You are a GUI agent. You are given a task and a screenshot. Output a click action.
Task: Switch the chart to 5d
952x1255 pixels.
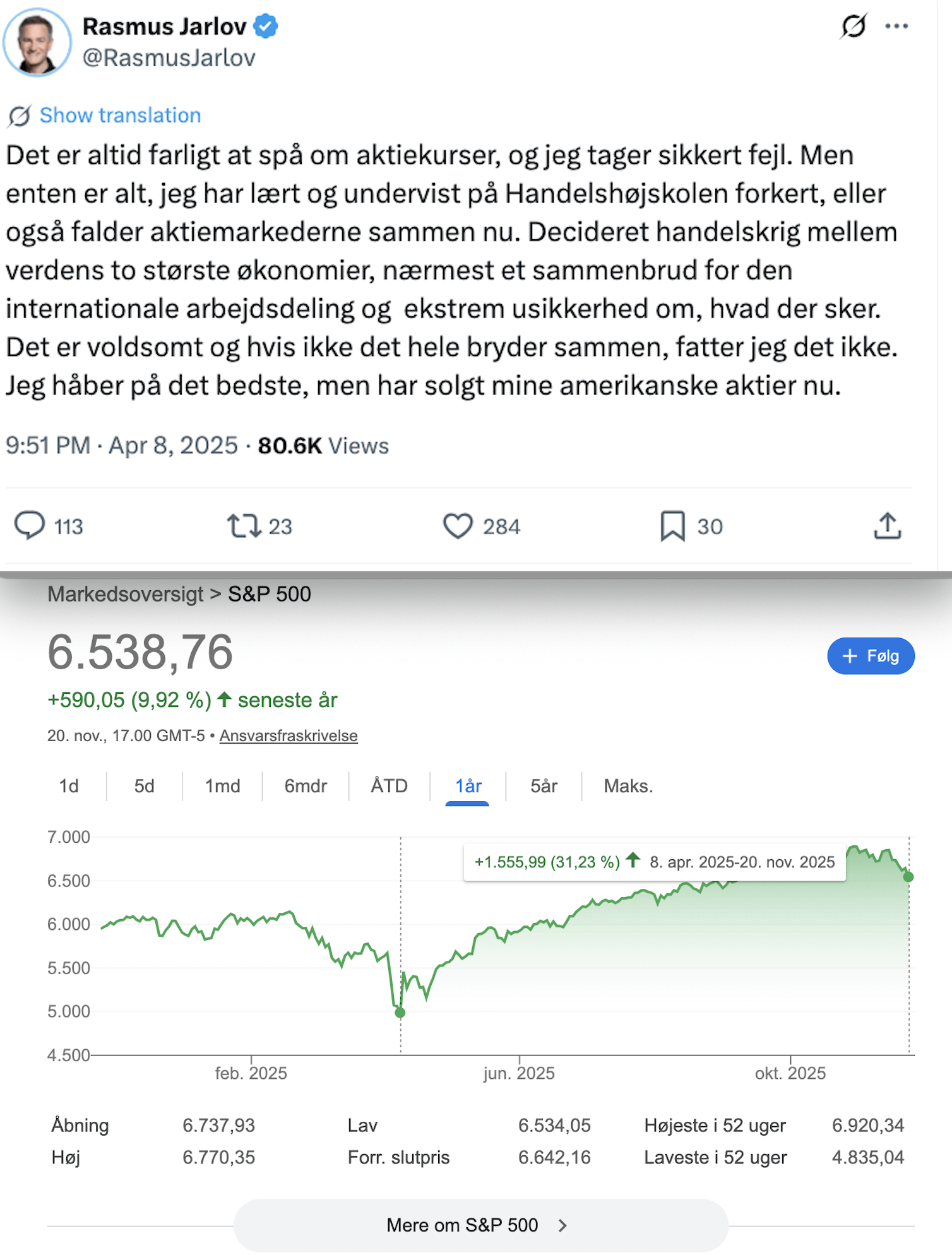[144, 786]
